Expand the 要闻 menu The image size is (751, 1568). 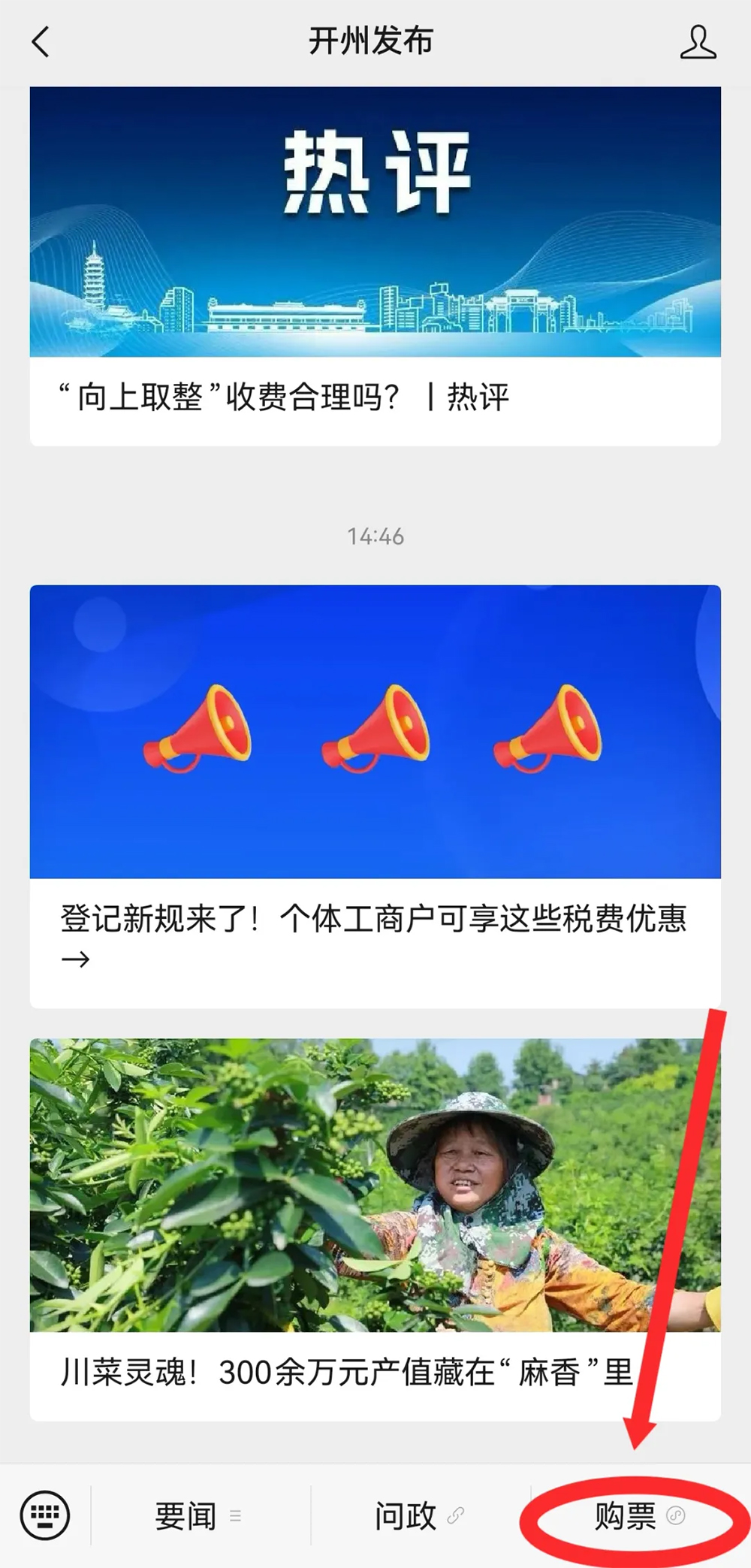click(x=199, y=1516)
